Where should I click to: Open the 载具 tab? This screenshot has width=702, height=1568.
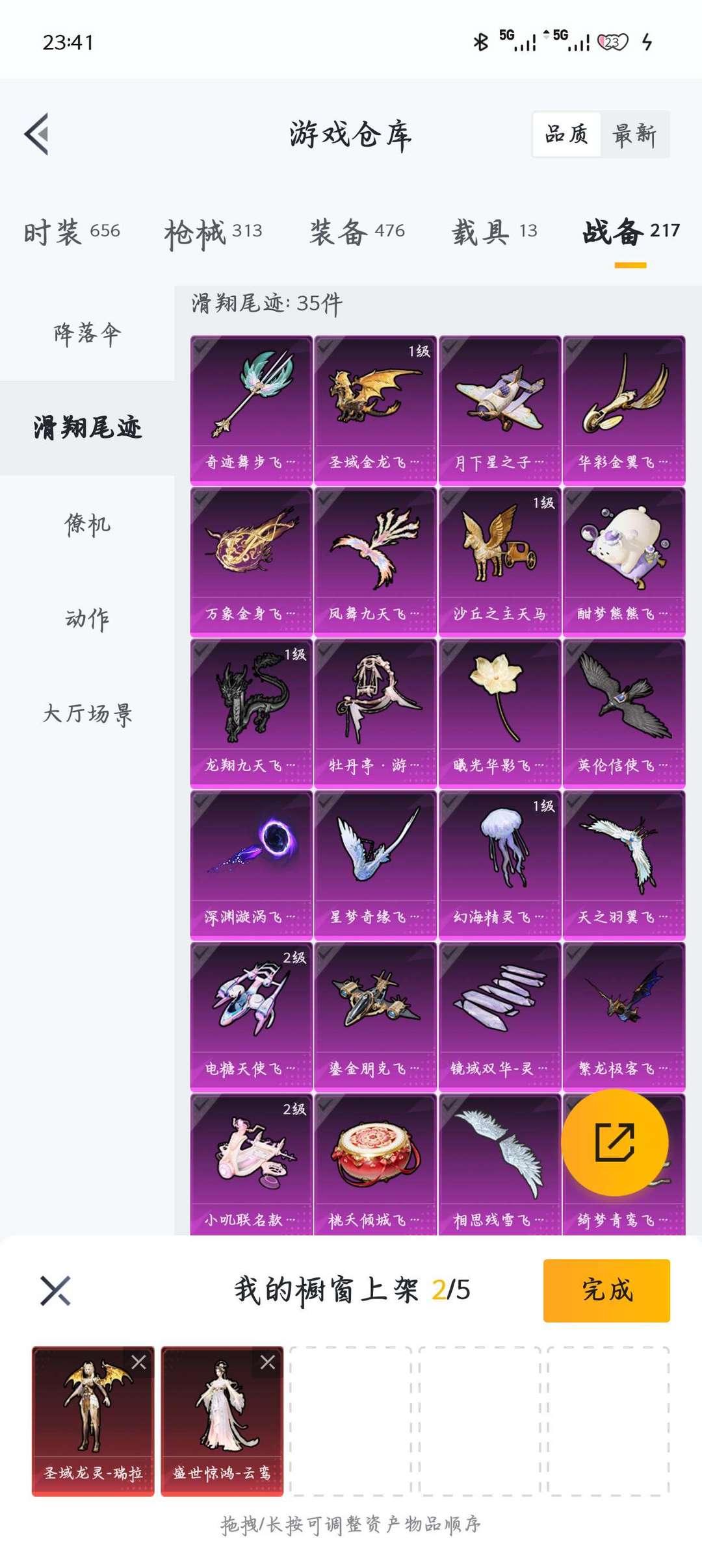495,231
